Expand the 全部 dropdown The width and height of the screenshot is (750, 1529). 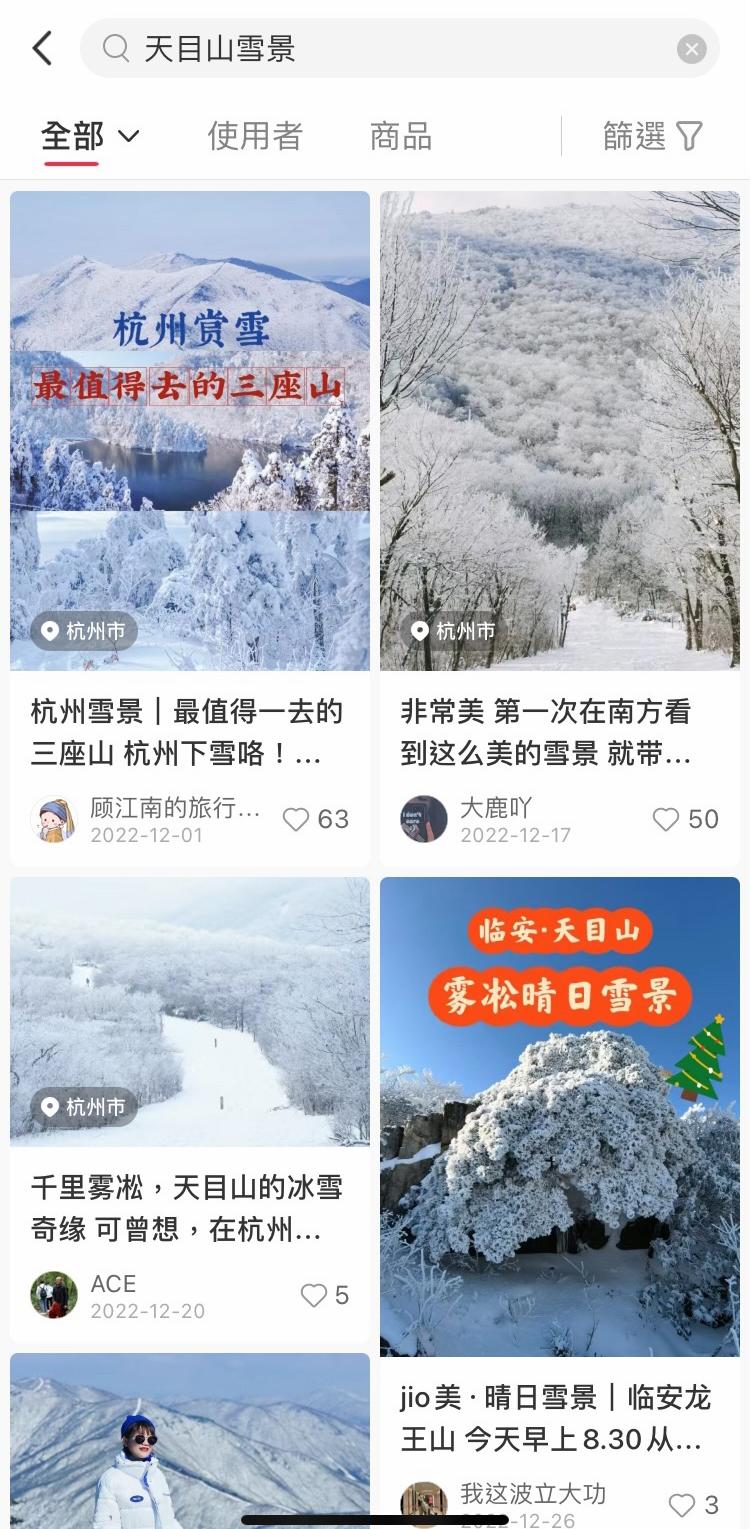pyautogui.click(x=90, y=136)
